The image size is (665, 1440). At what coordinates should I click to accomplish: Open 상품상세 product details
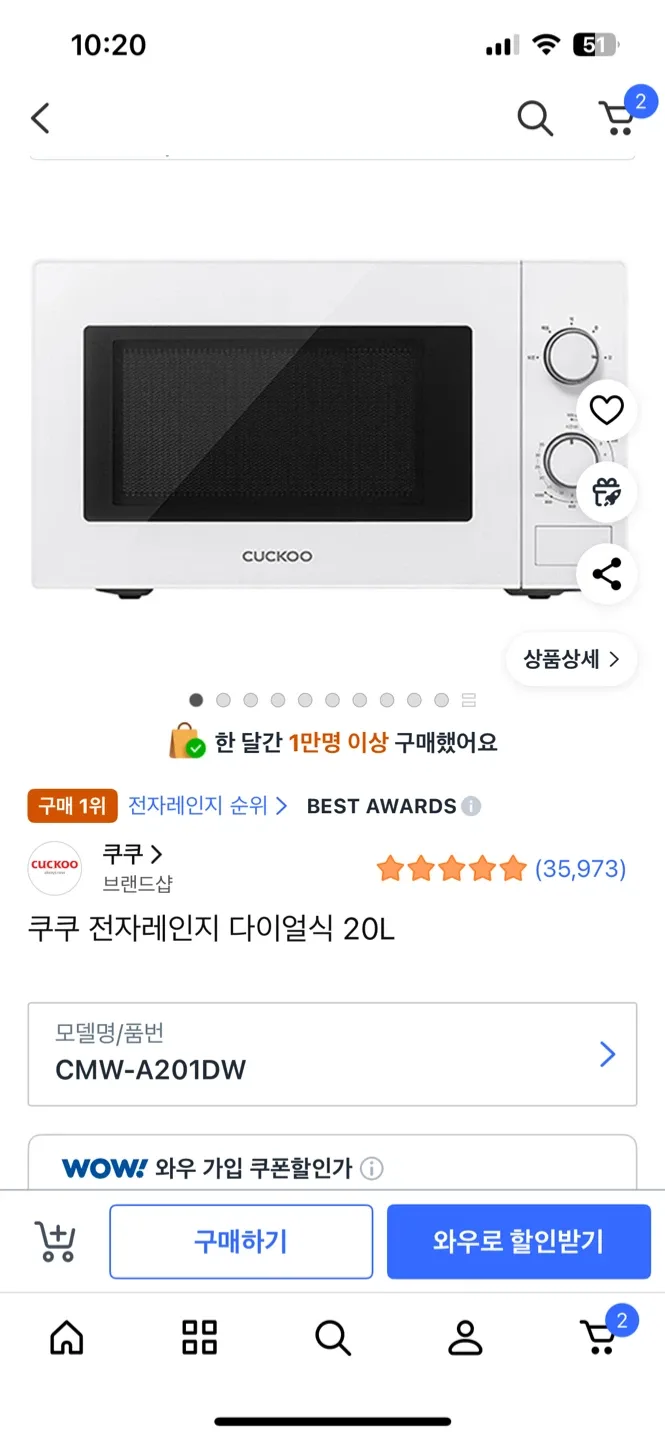click(x=571, y=659)
